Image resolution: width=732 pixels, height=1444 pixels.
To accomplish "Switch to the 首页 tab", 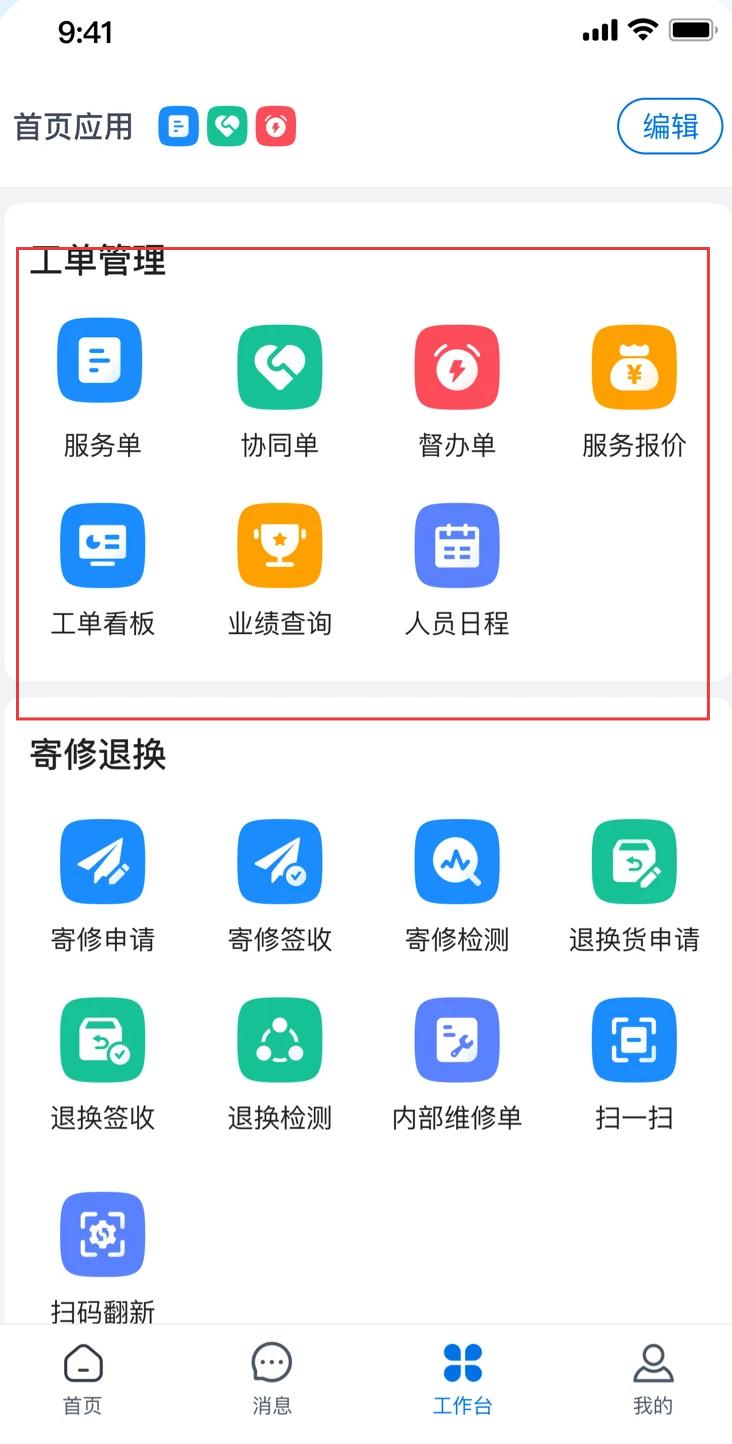I will click(83, 1380).
